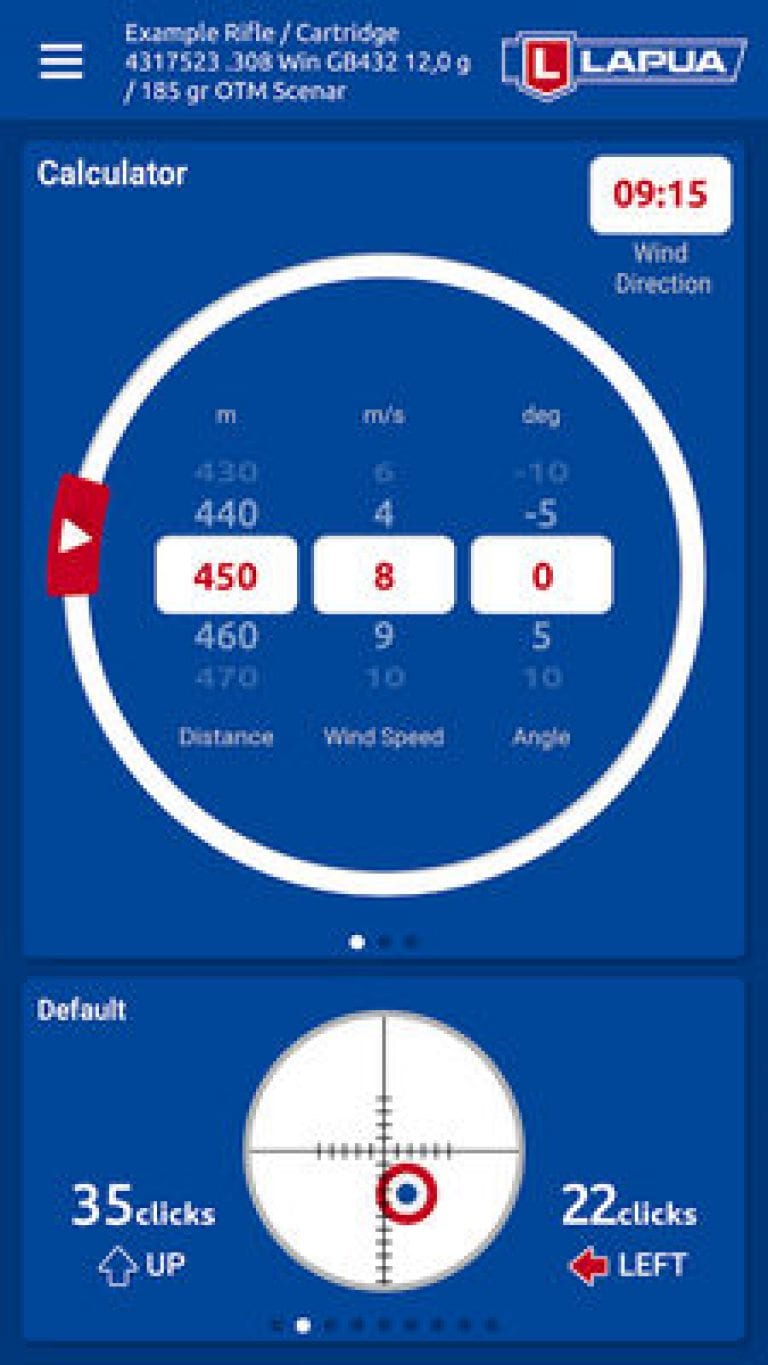
Task: Tap the reticle scope view
Action: pos(384,1150)
